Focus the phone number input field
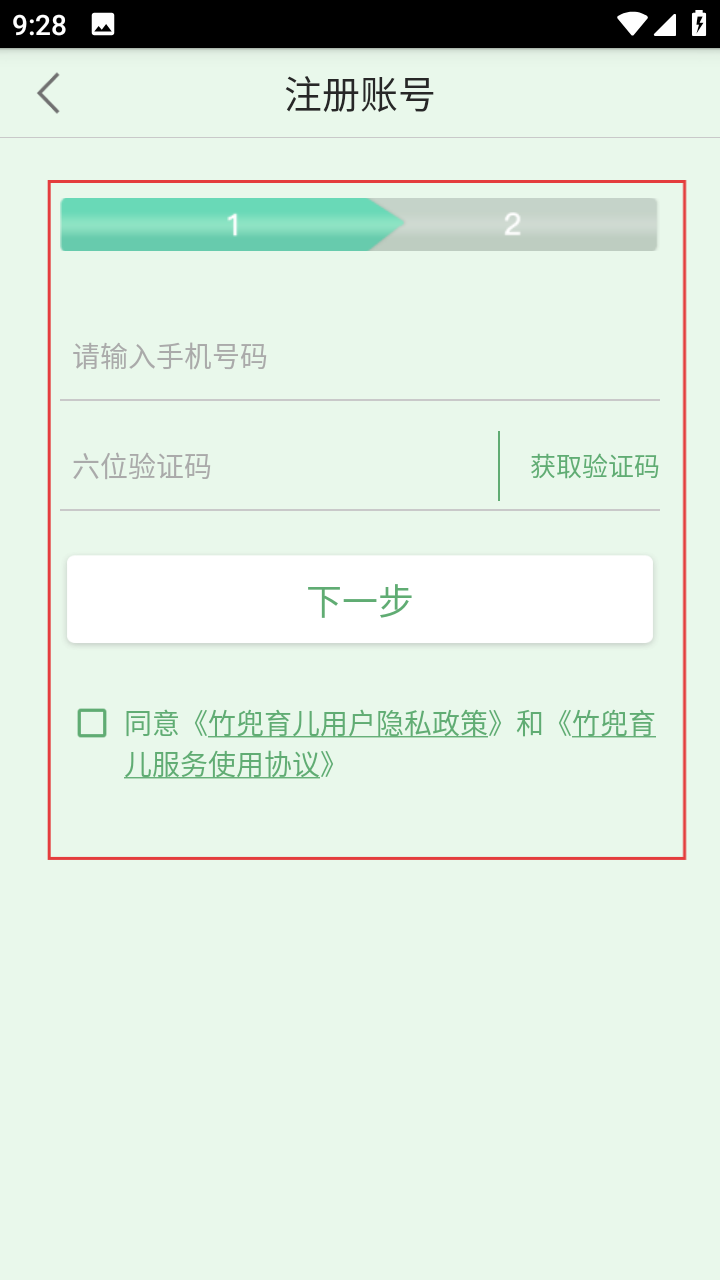The width and height of the screenshot is (720, 1280). point(360,357)
